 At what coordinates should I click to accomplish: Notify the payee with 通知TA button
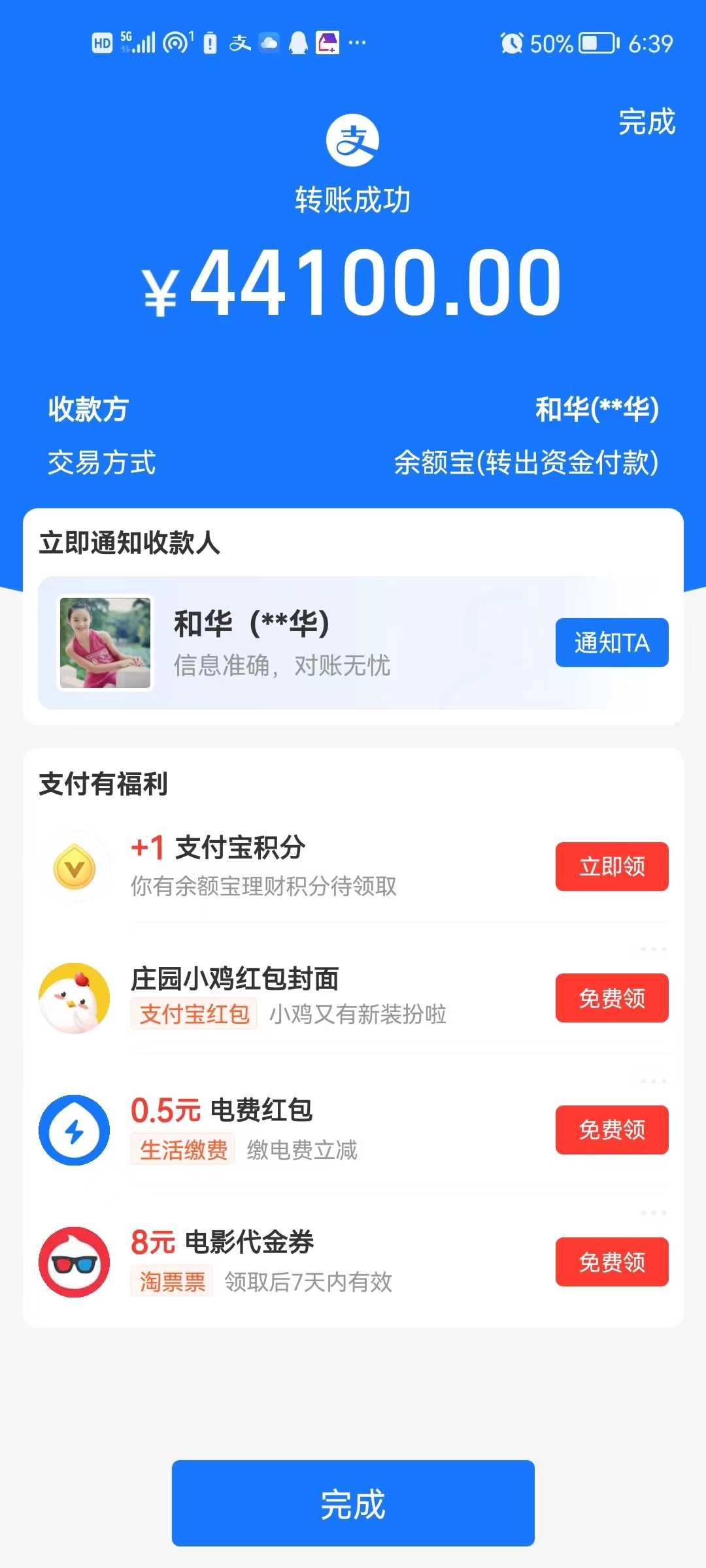point(612,643)
